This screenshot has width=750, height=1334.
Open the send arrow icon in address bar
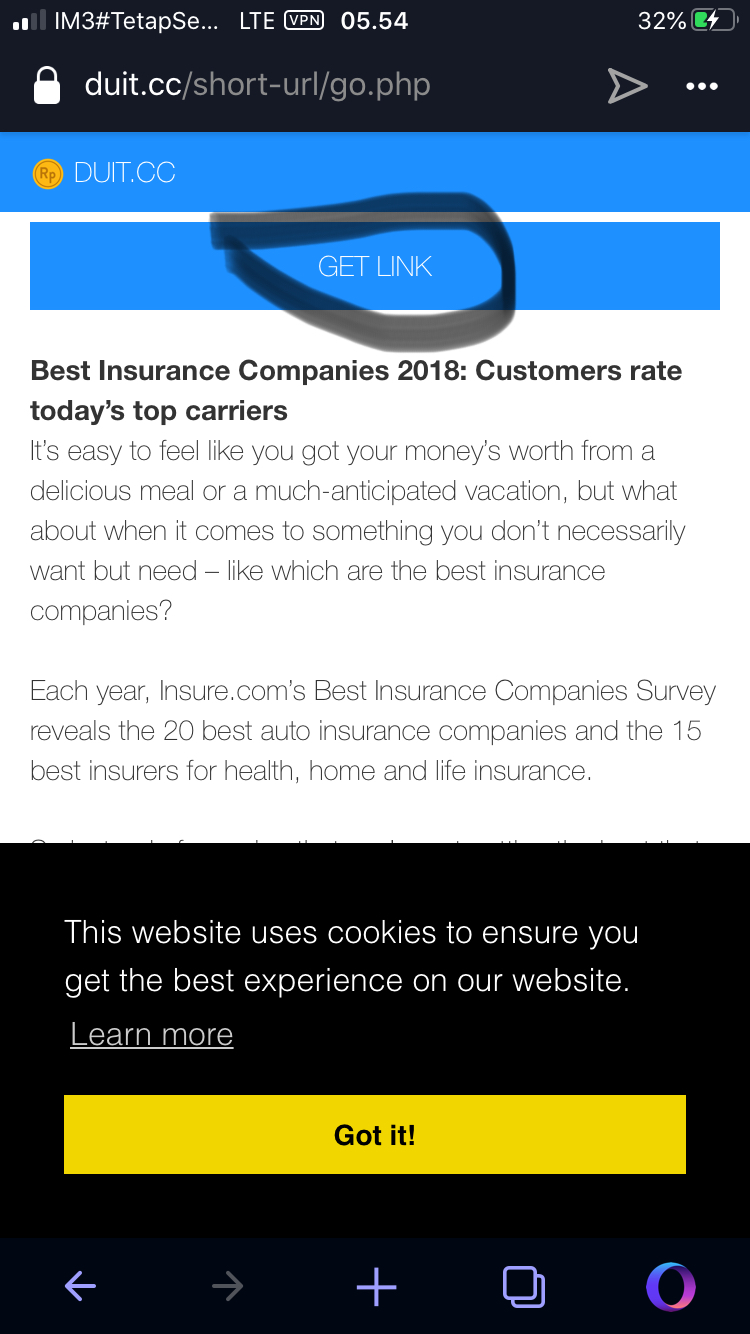click(627, 86)
